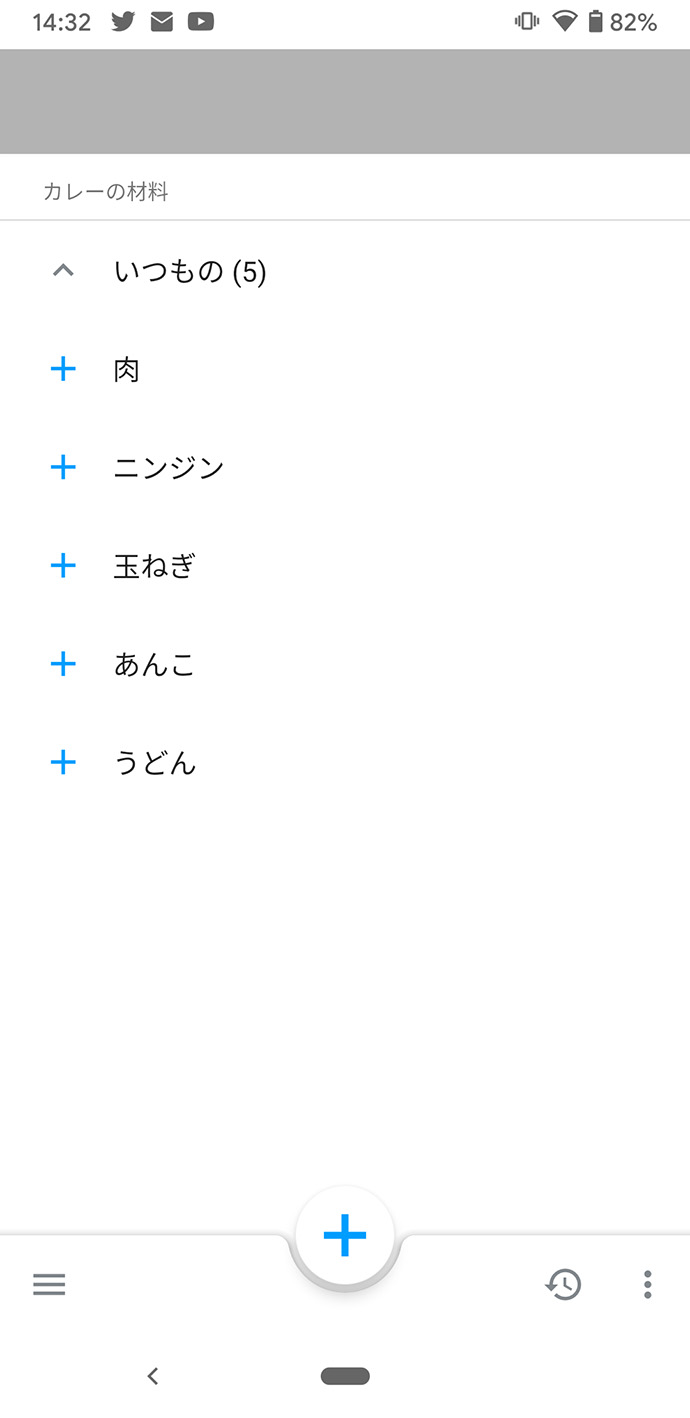Viewport: 690px width, 1418px height.
Task: Open the history clock icon
Action: (x=563, y=1284)
